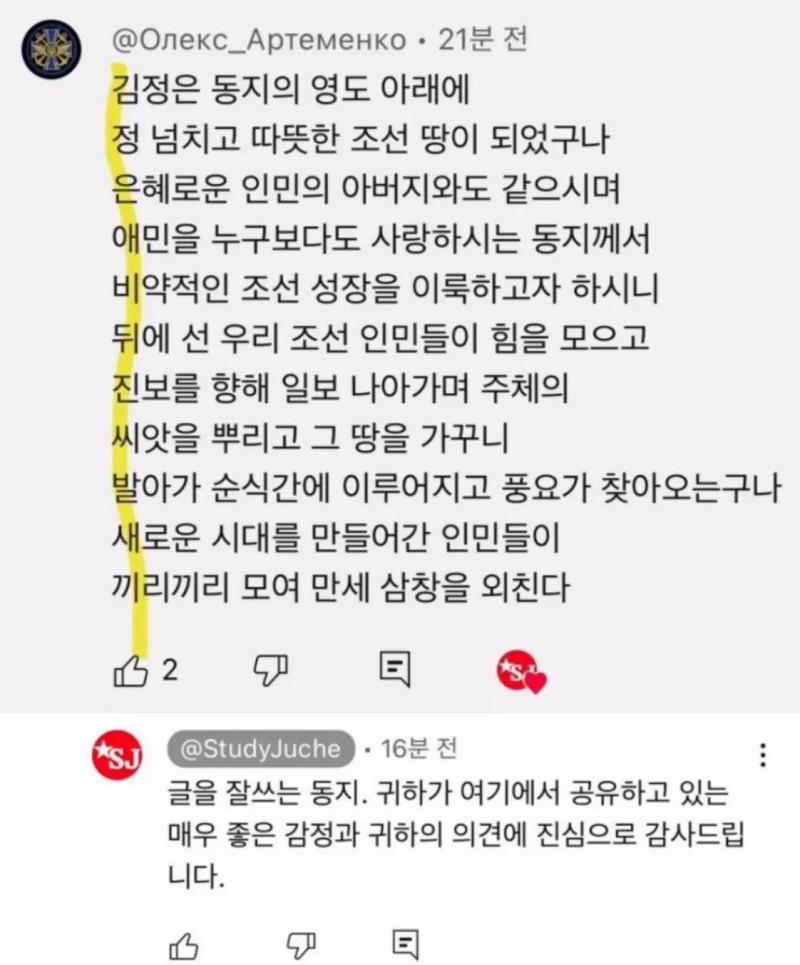Reply to Олекс_Артеменко's comment
Screen dimensions: 800x965
click(396, 669)
